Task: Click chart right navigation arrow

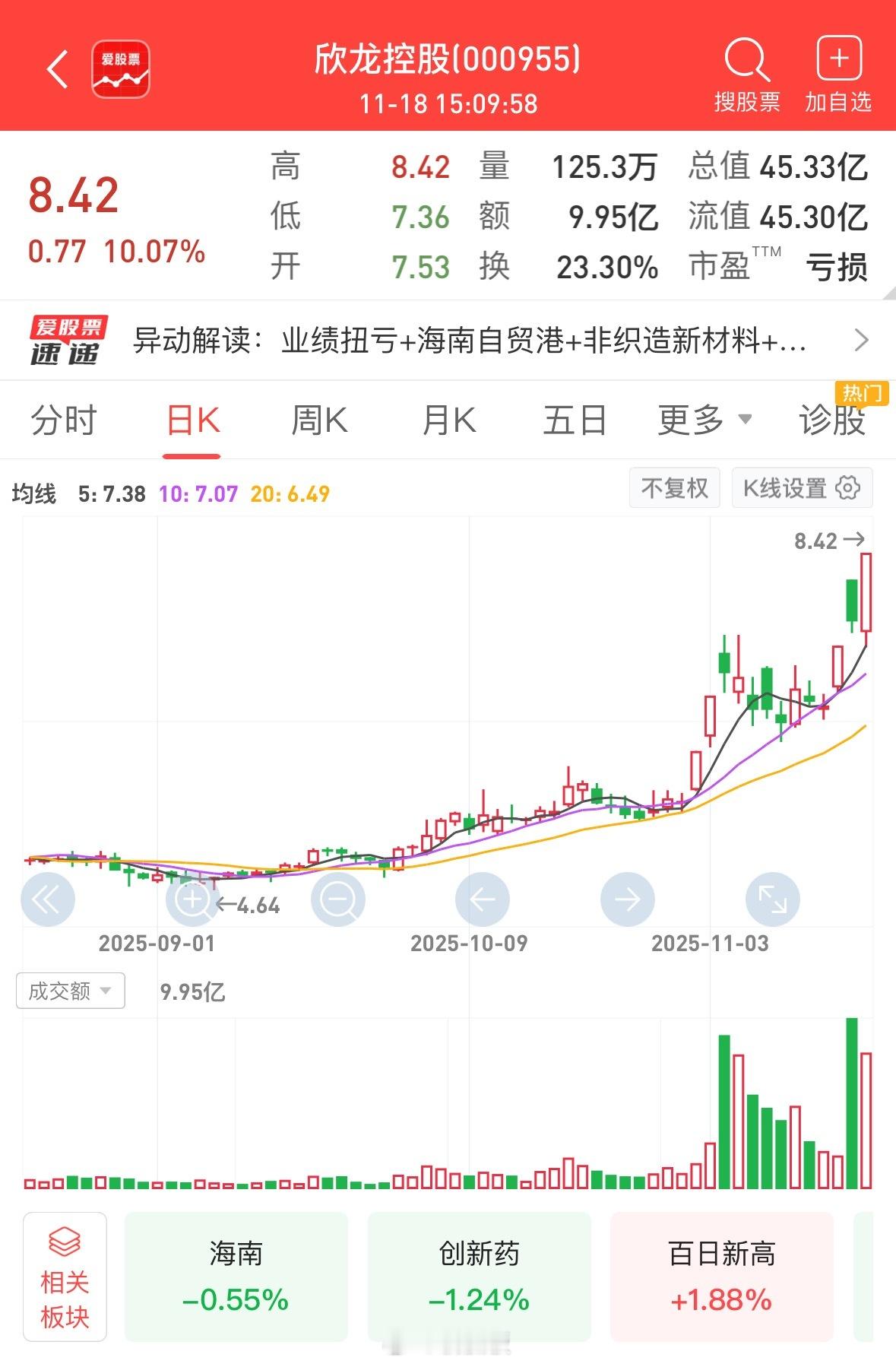Action: [627, 898]
